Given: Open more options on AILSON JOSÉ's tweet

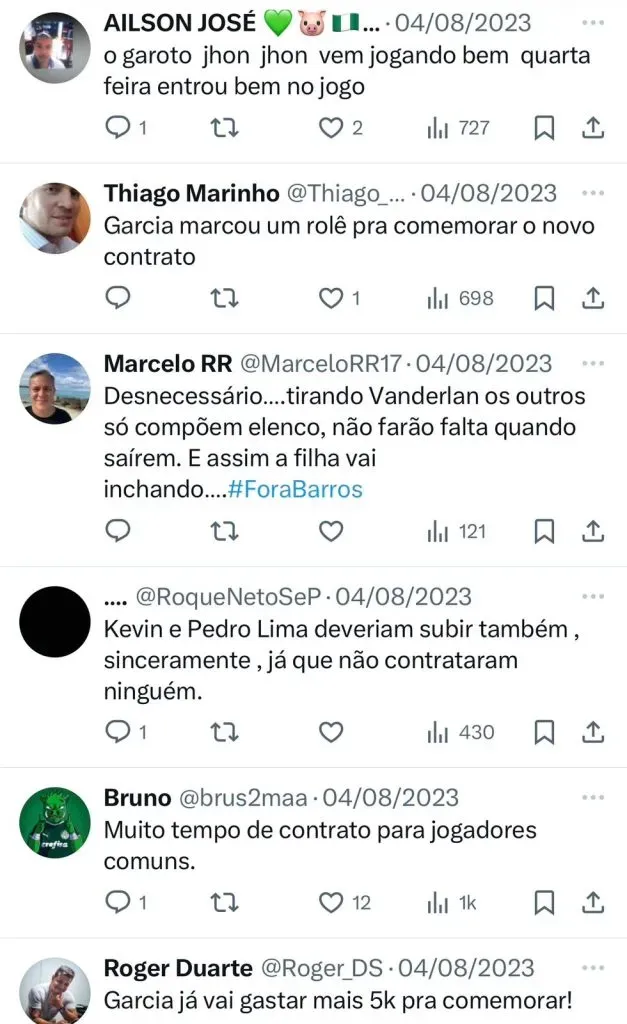Looking at the screenshot, I should tap(593, 22).
